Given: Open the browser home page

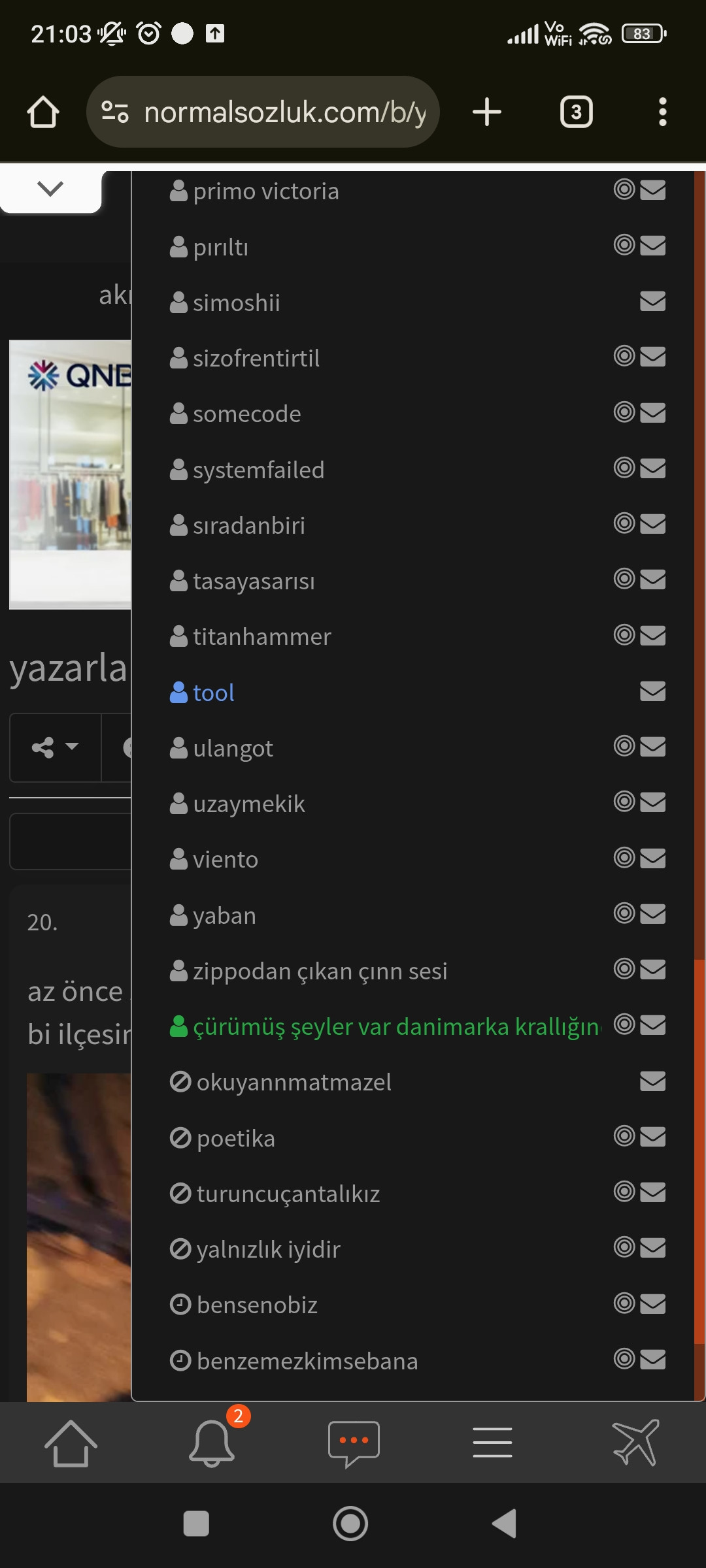Looking at the screenshot, I should (43, 112).
